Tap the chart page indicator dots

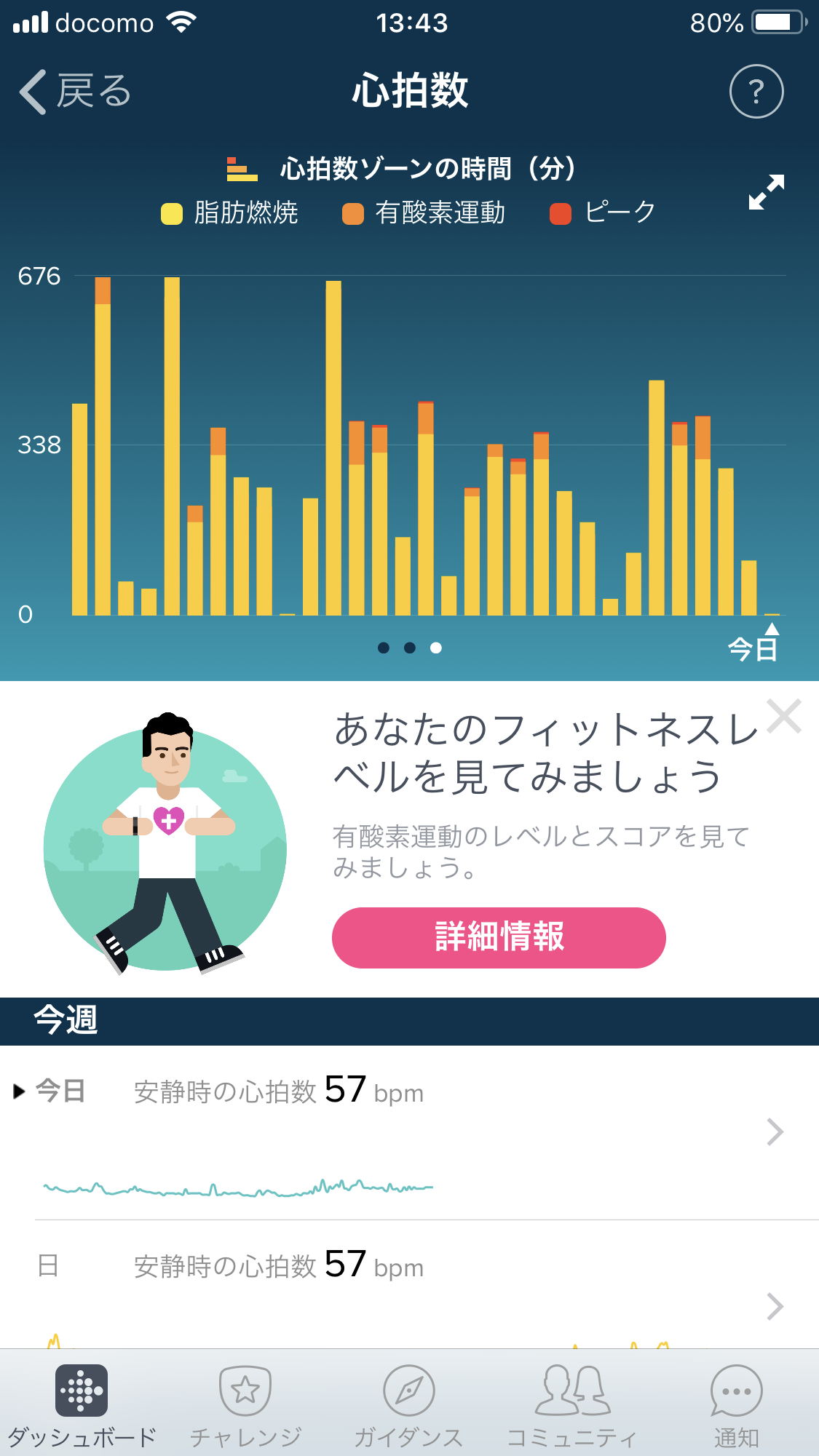pyautogui.click(x=410, y=648)
